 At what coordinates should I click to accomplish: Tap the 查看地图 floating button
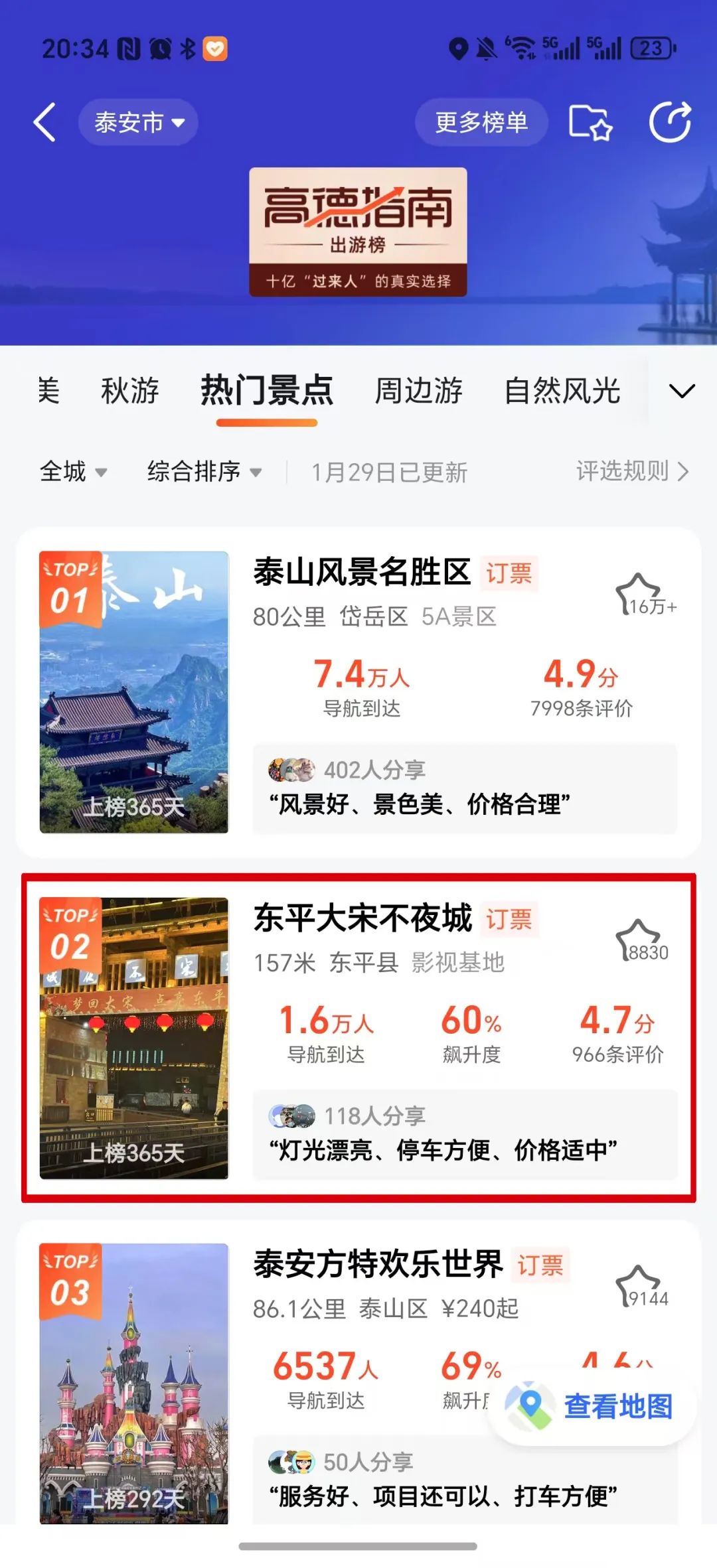pos(592,1406)
